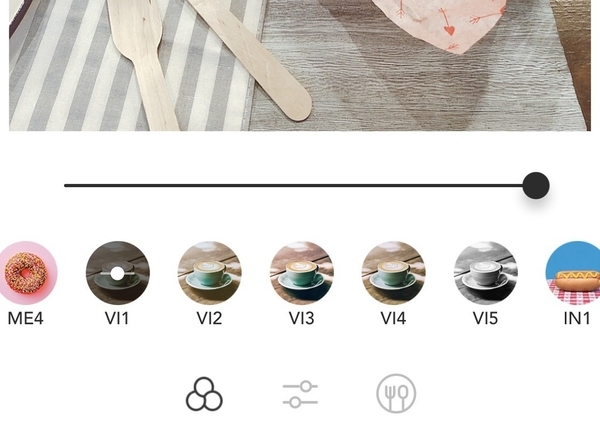
Task: Switch to the VI4 filter
Action: [393, 273]
